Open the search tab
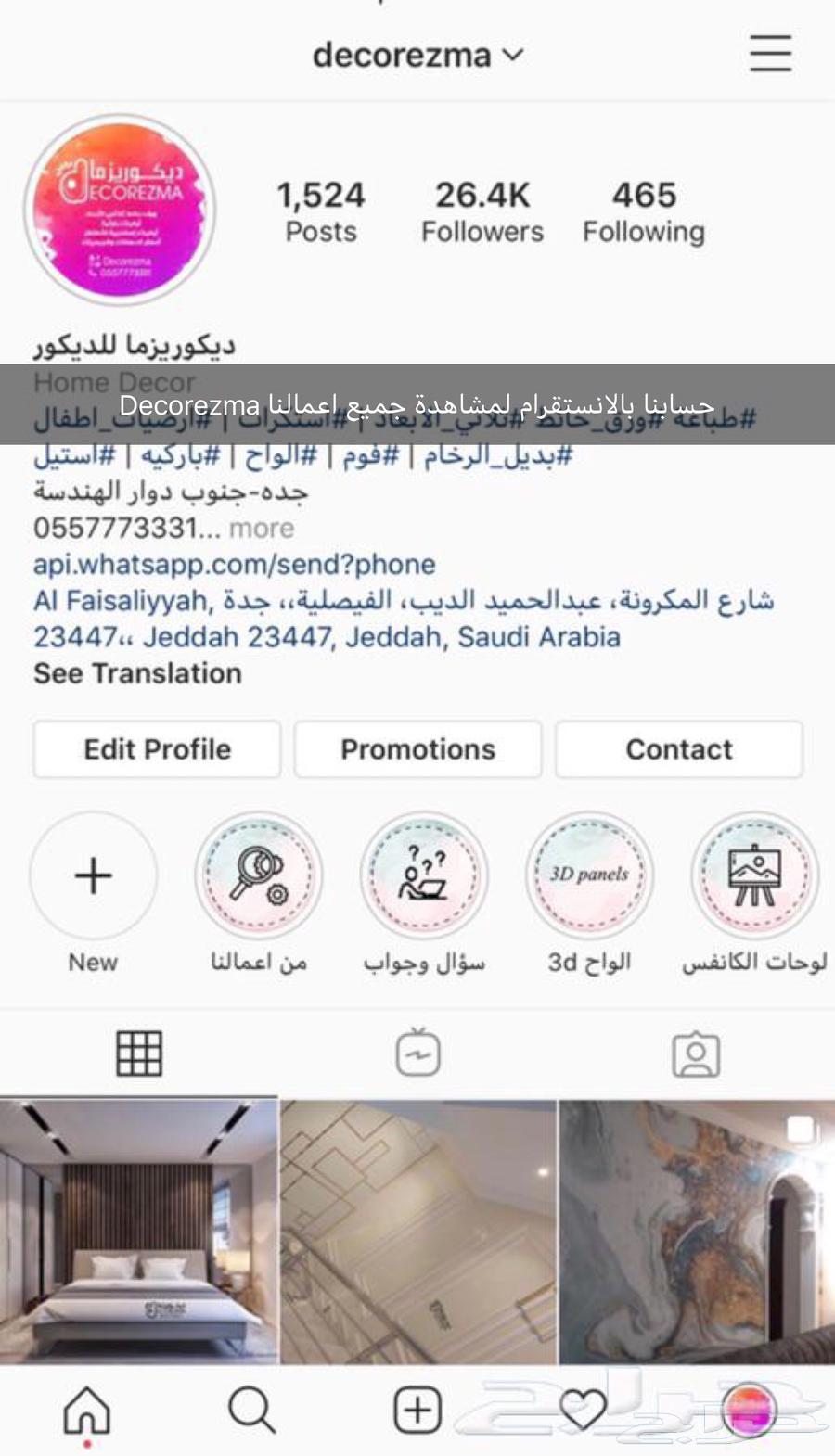 pyautogui.click(x=251, y=1411)
